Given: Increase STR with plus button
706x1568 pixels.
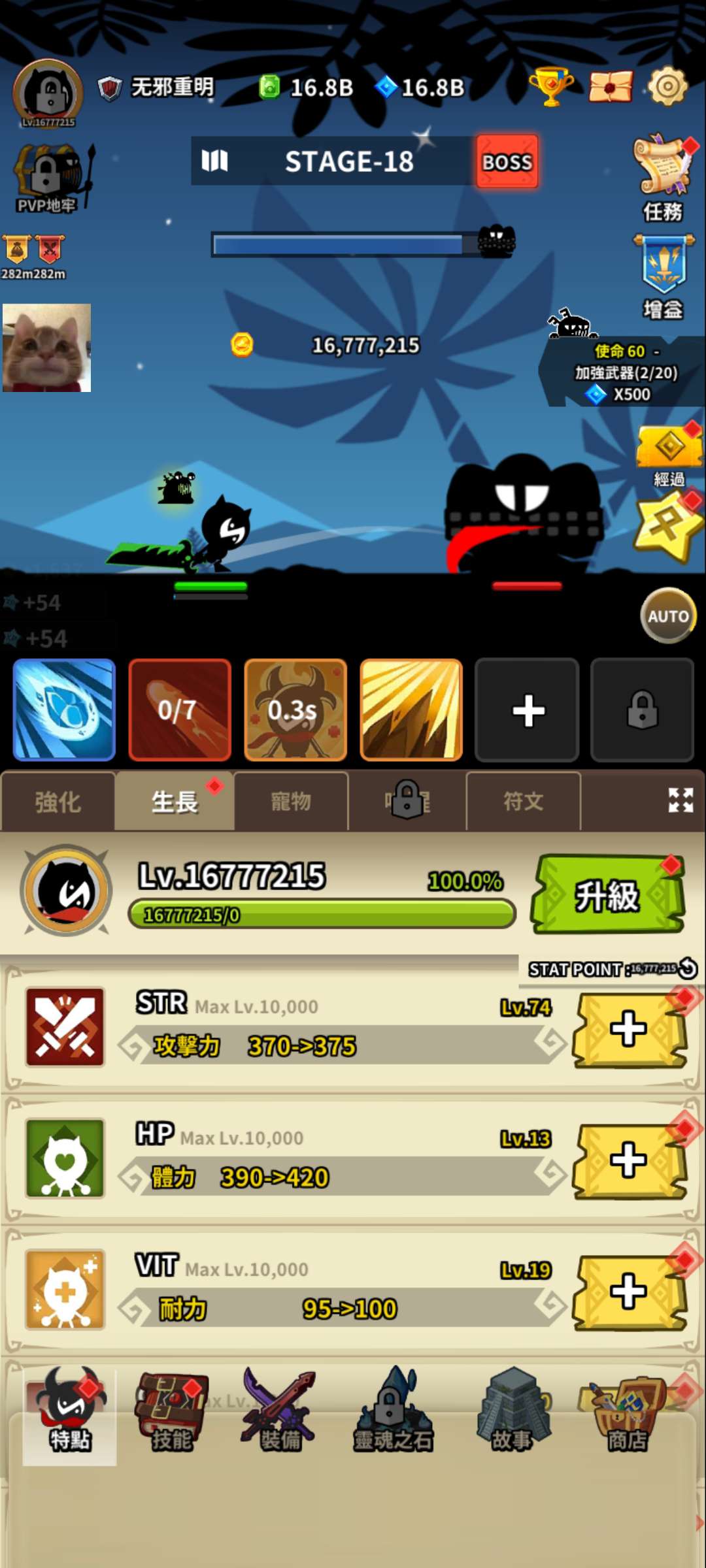Looking at the screenshot, I should coord(628,1030).
